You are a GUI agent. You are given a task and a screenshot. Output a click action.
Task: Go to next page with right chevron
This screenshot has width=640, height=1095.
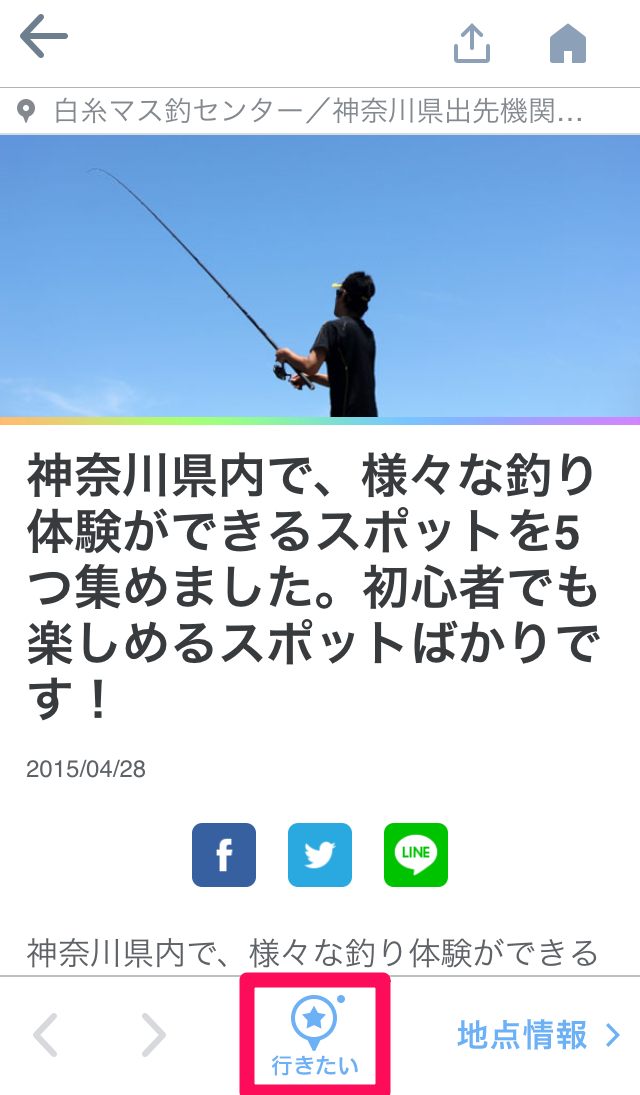pos(153,1035)
